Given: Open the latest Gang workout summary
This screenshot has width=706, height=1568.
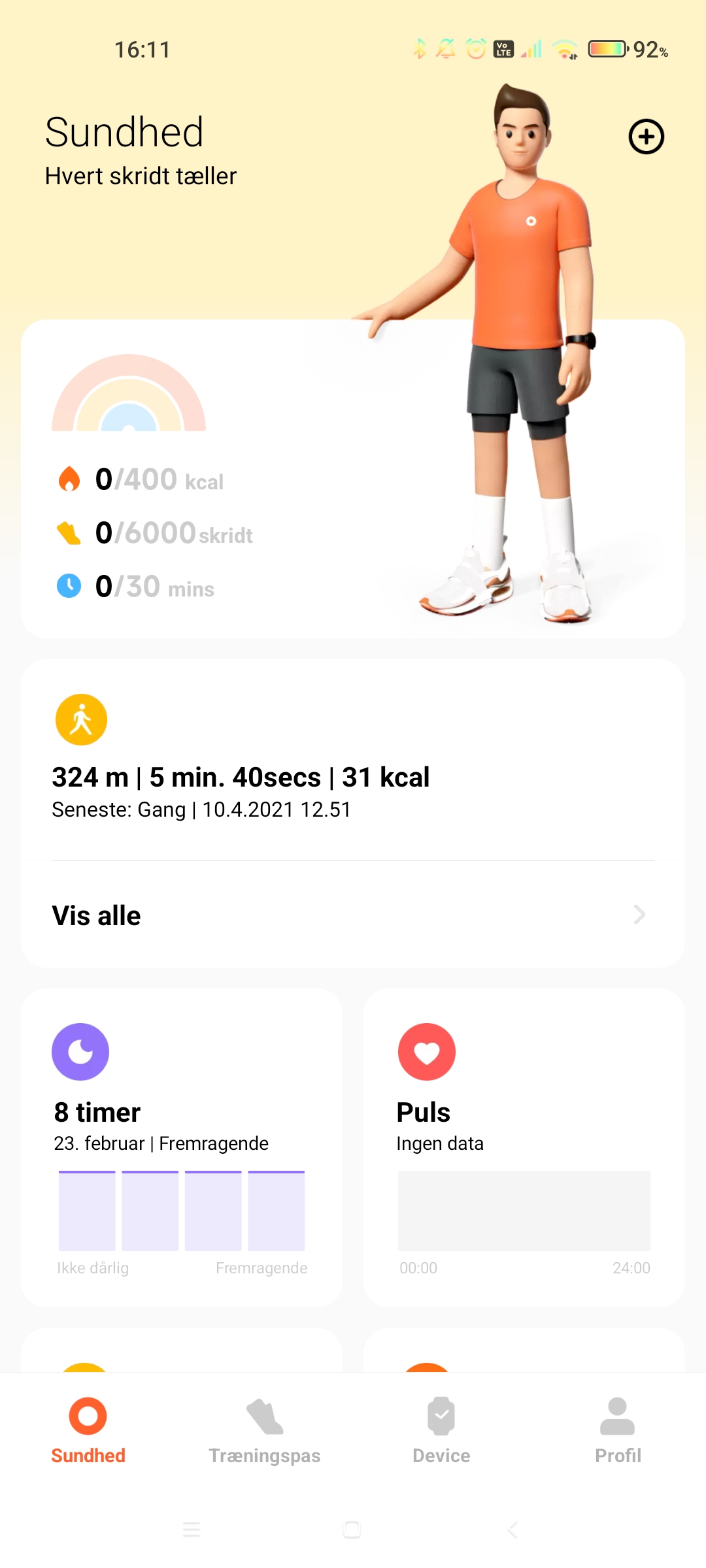Looking at the screenshot, I should pyautogui.click(x=353, y=760).
